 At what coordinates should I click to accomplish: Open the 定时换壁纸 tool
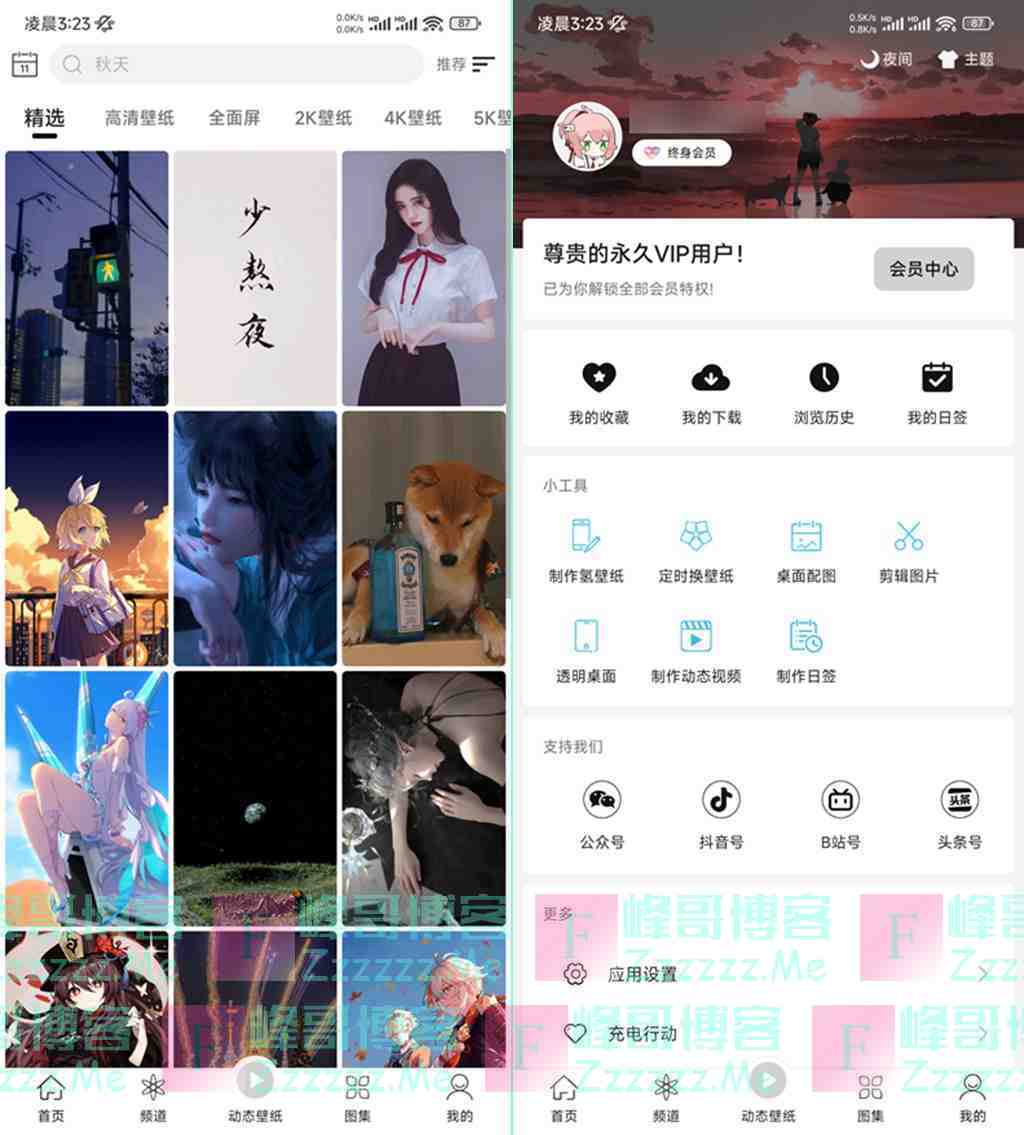[x=696, y=550]
